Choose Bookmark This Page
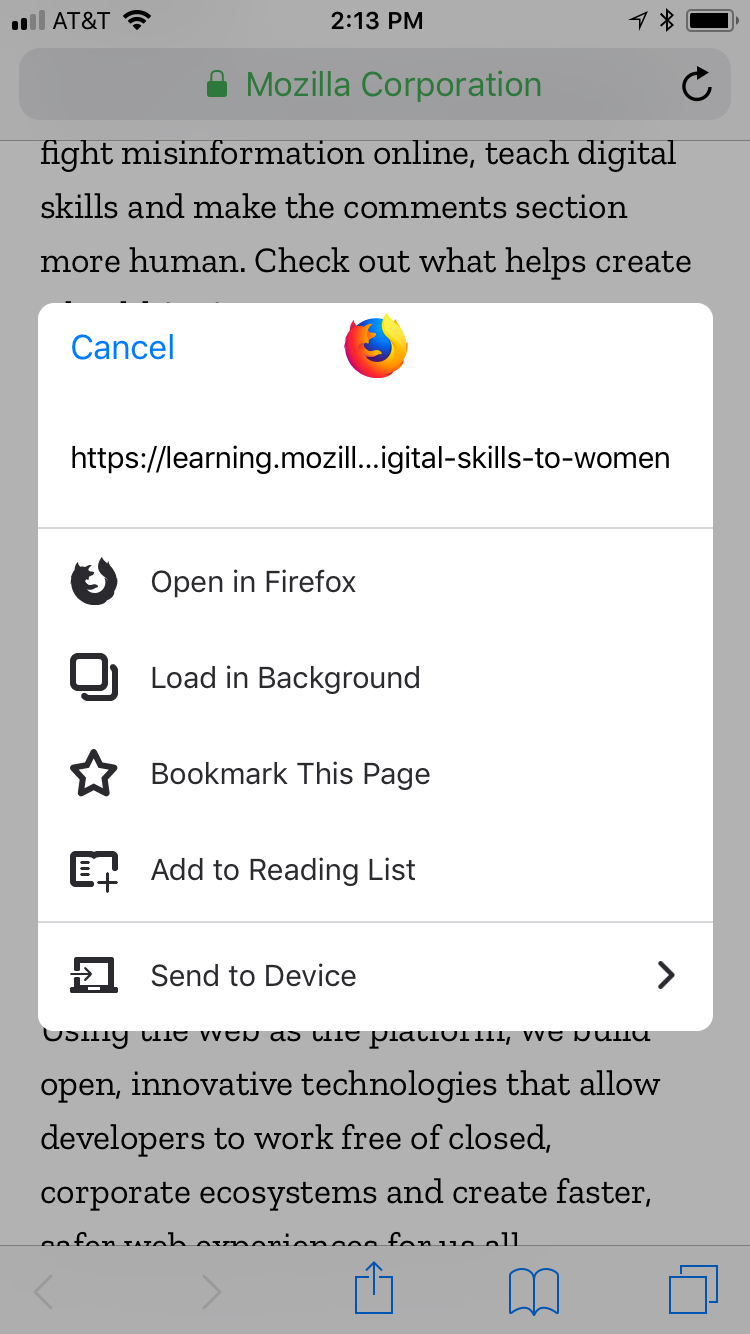Viewport: 750px width, 1334px height. pyautogui.click(x=375, y=774)
